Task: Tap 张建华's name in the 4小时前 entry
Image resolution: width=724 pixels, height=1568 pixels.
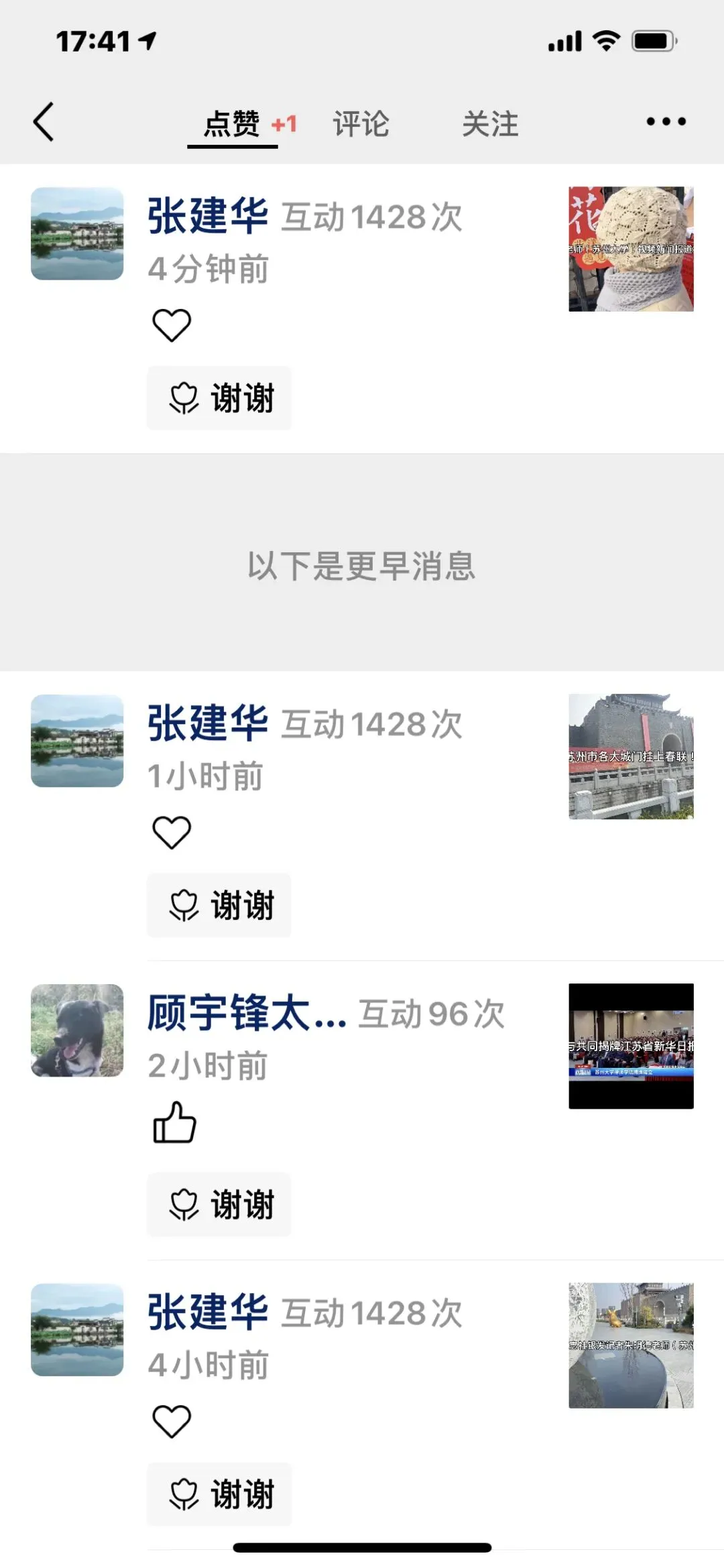Action: 208,1313
